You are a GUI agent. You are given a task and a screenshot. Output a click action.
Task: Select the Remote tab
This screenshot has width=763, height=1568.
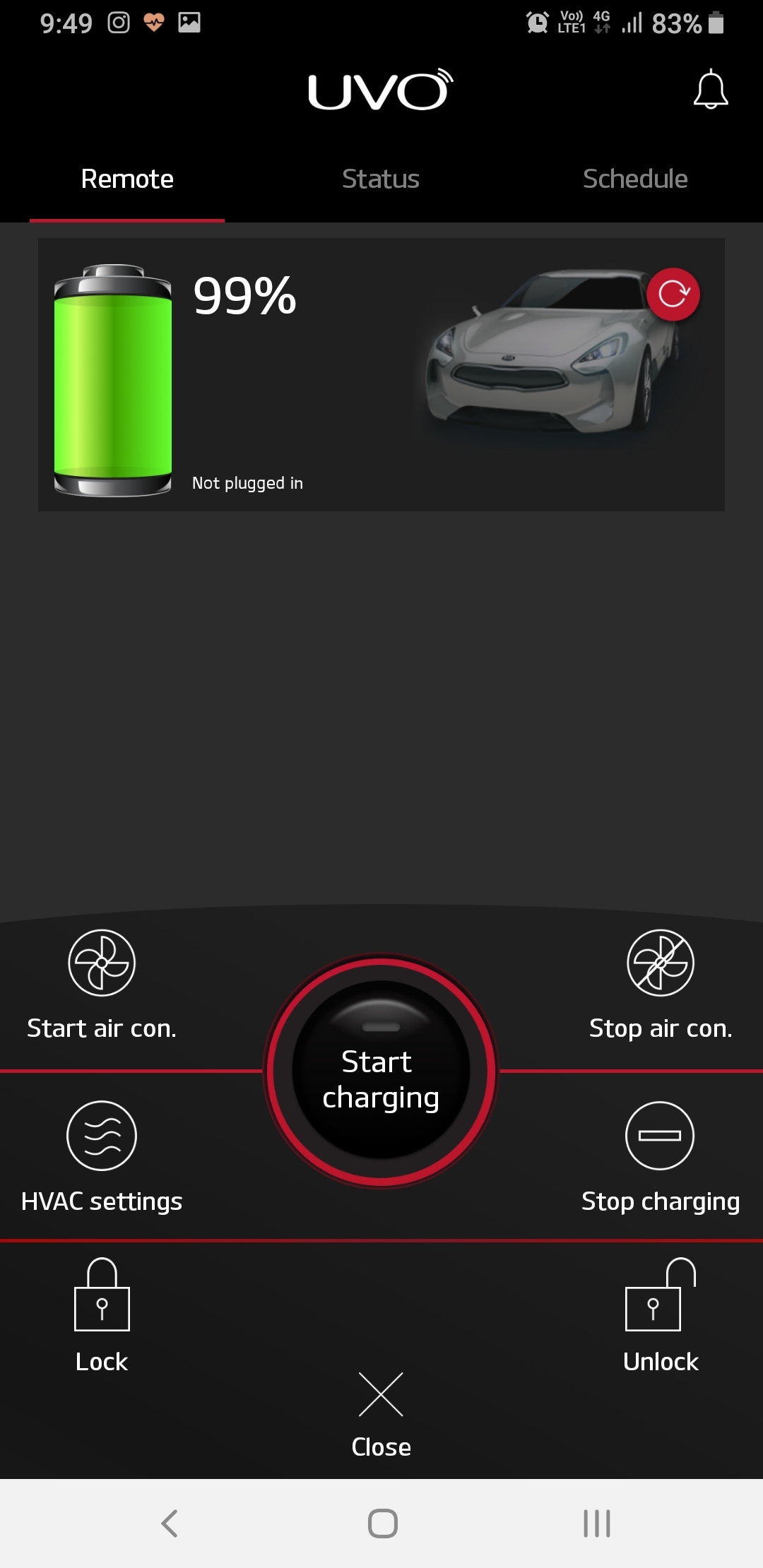click(127, 179)
